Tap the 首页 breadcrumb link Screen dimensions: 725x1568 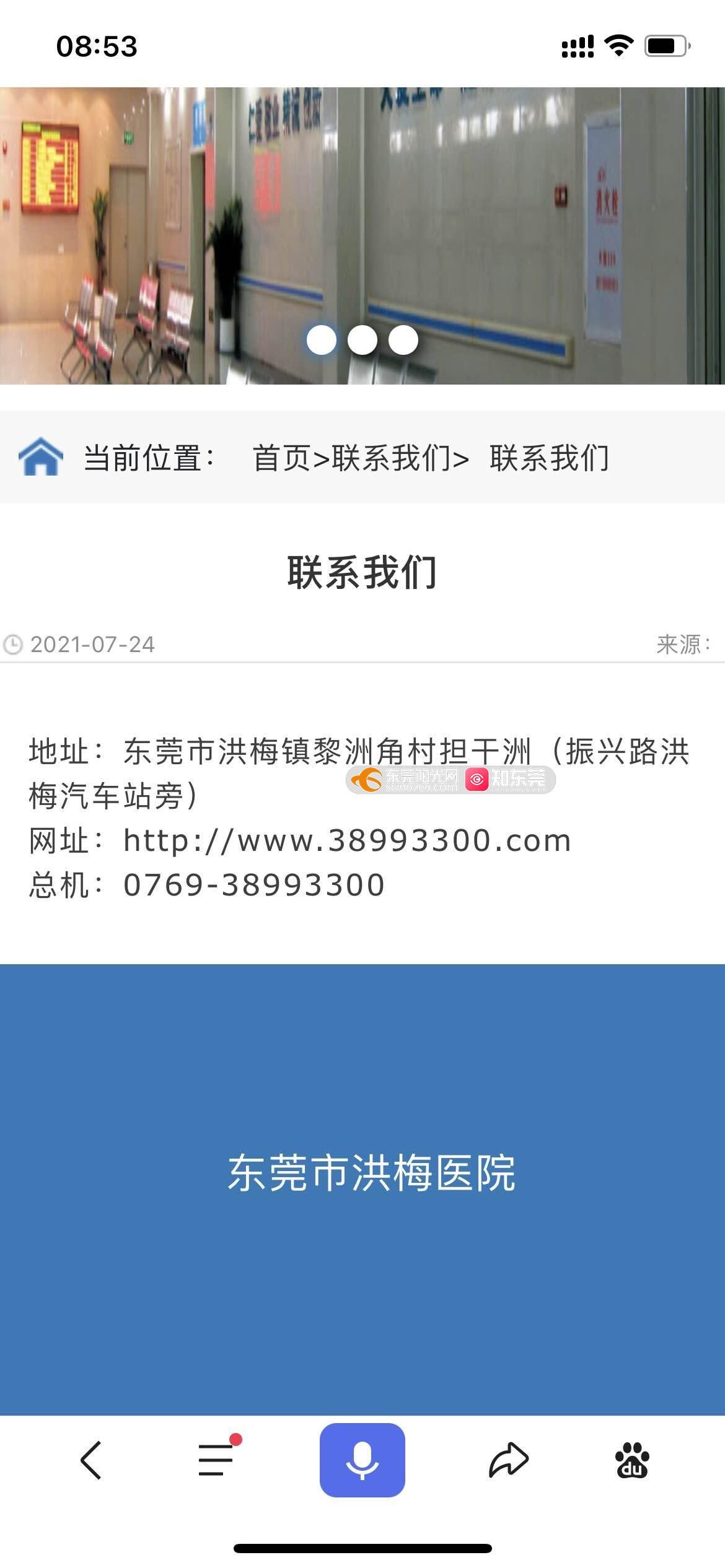coord(281,458)
